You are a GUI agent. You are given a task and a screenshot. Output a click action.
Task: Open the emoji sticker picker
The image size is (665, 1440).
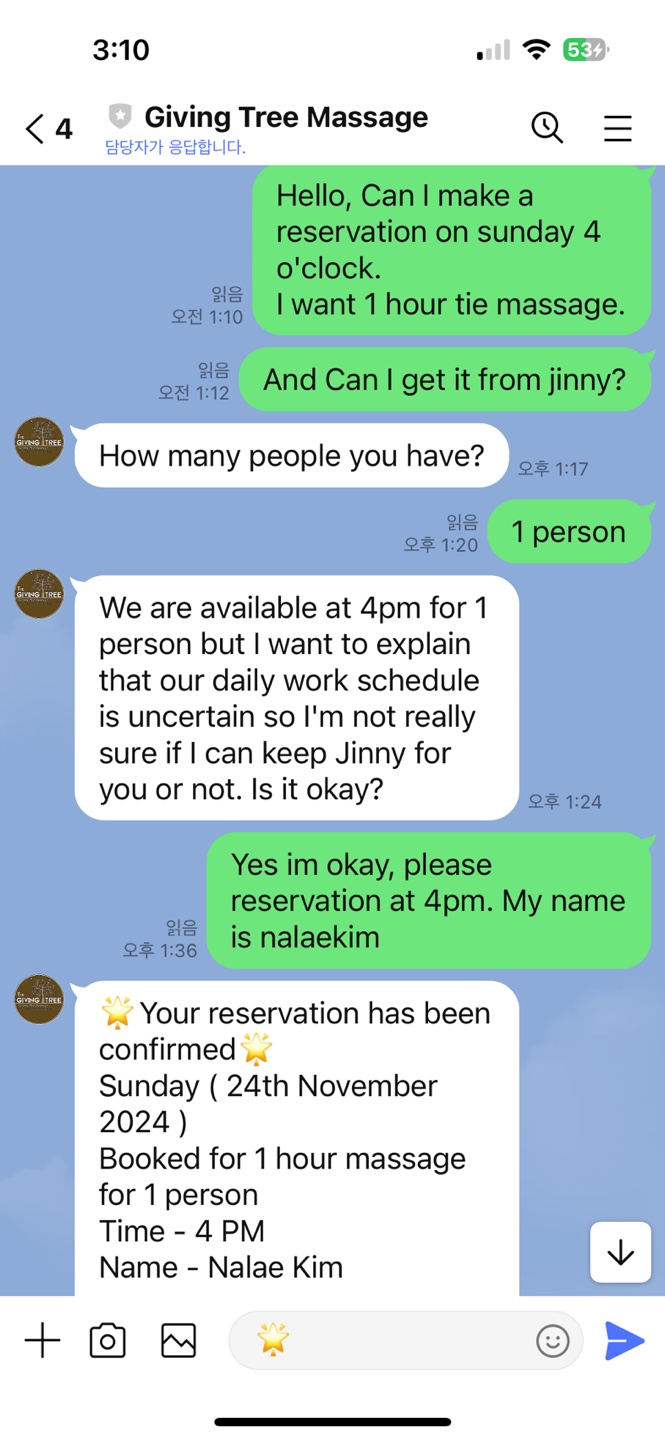pos(552,1340)
